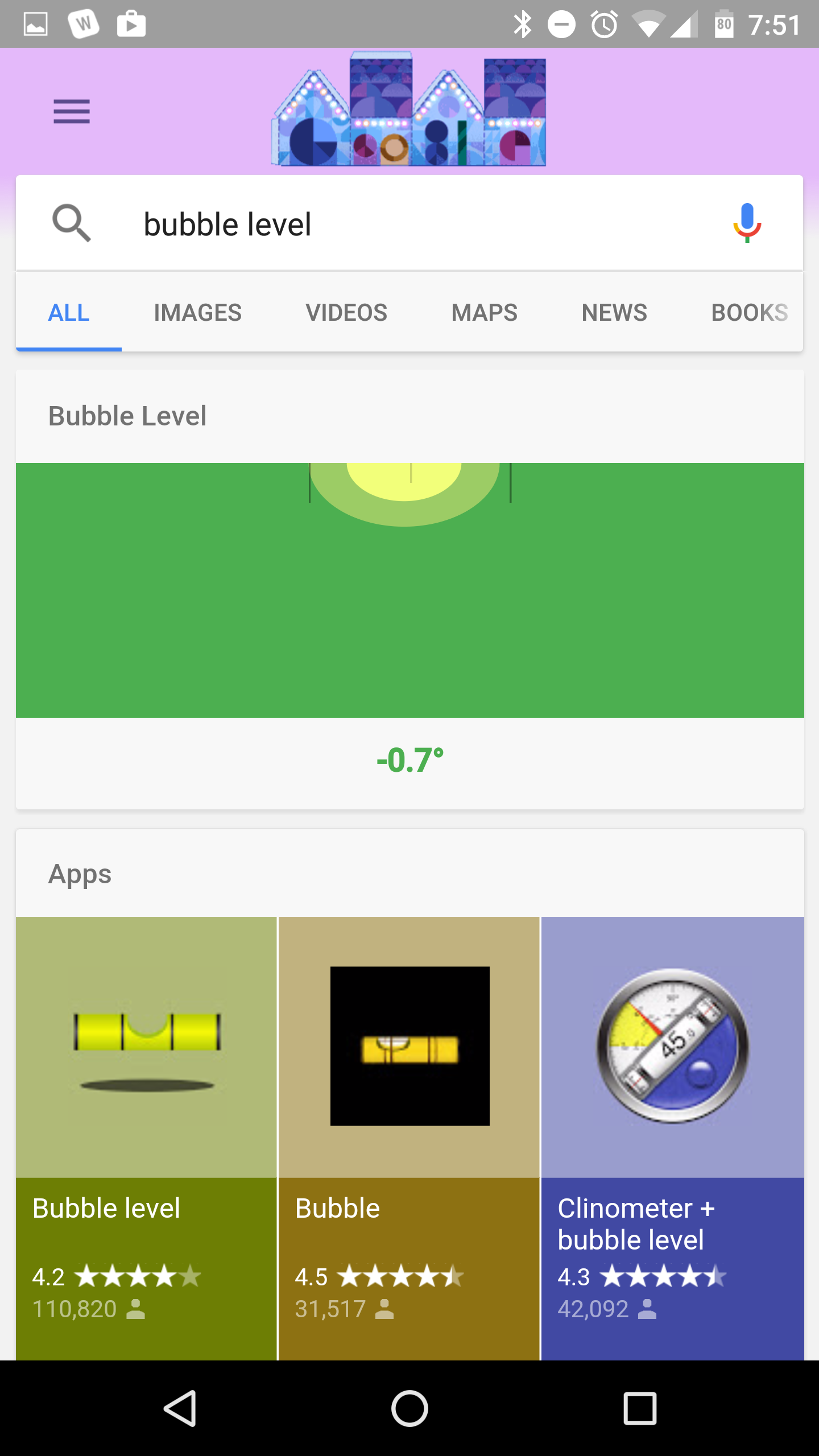Select the All results tab

click(x=69, y=312)
